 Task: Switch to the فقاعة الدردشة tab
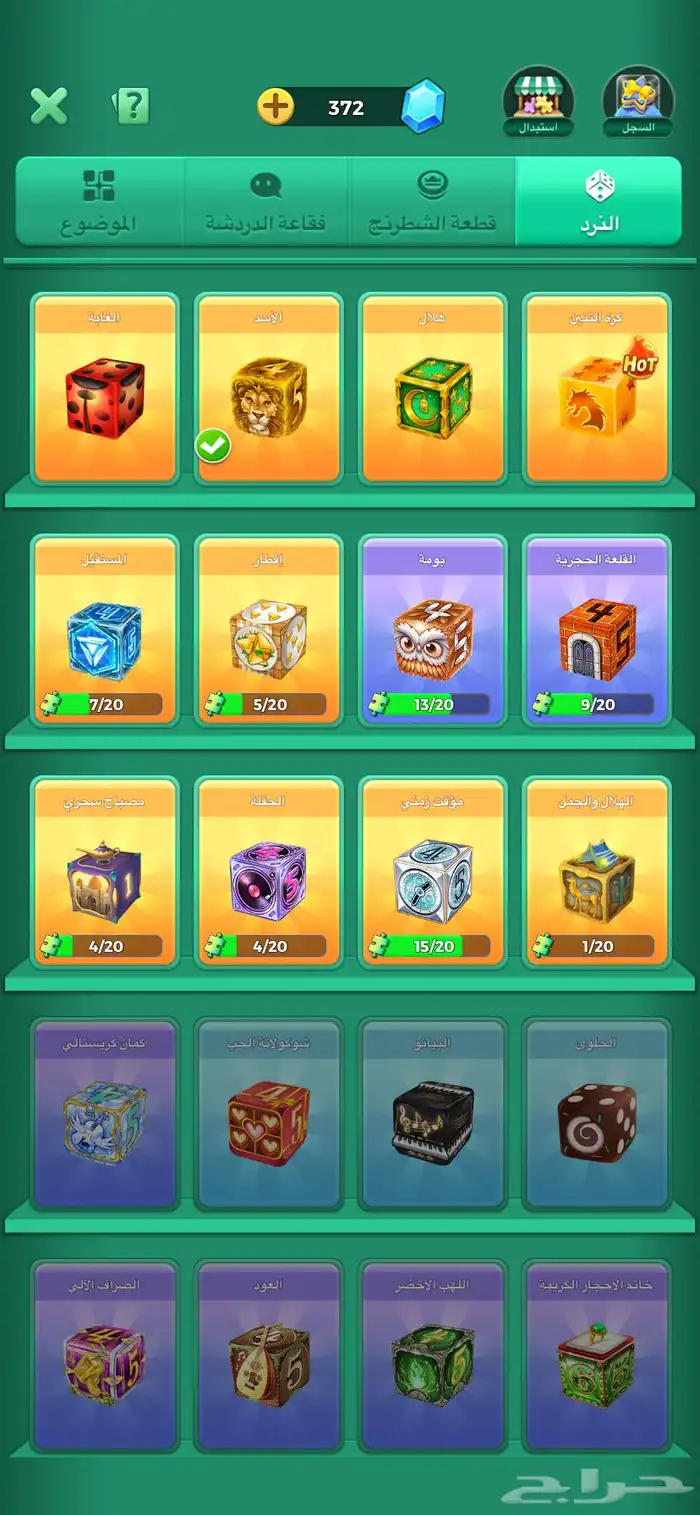[266, 201]
